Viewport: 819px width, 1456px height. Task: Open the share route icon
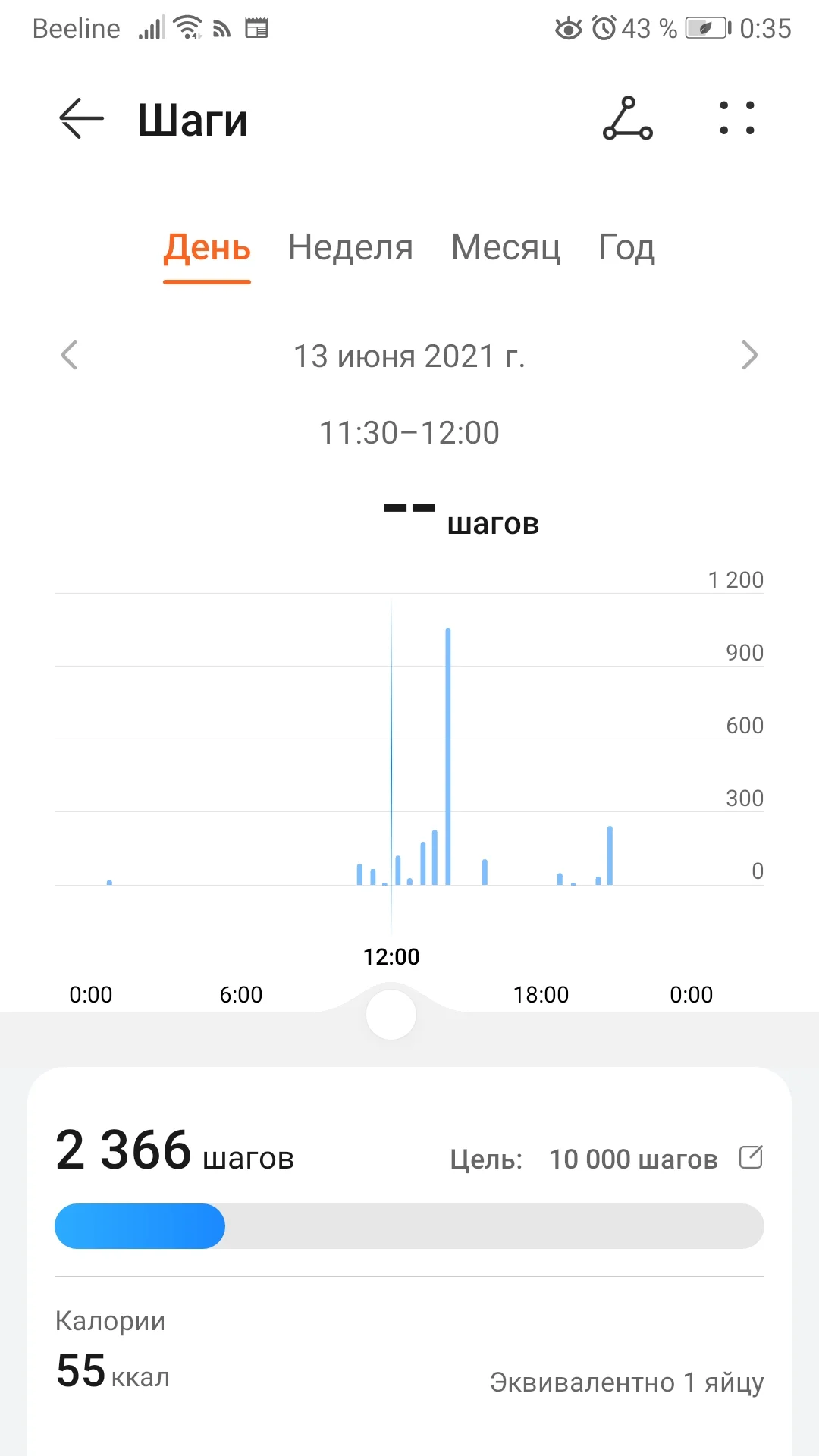point(627,119)
